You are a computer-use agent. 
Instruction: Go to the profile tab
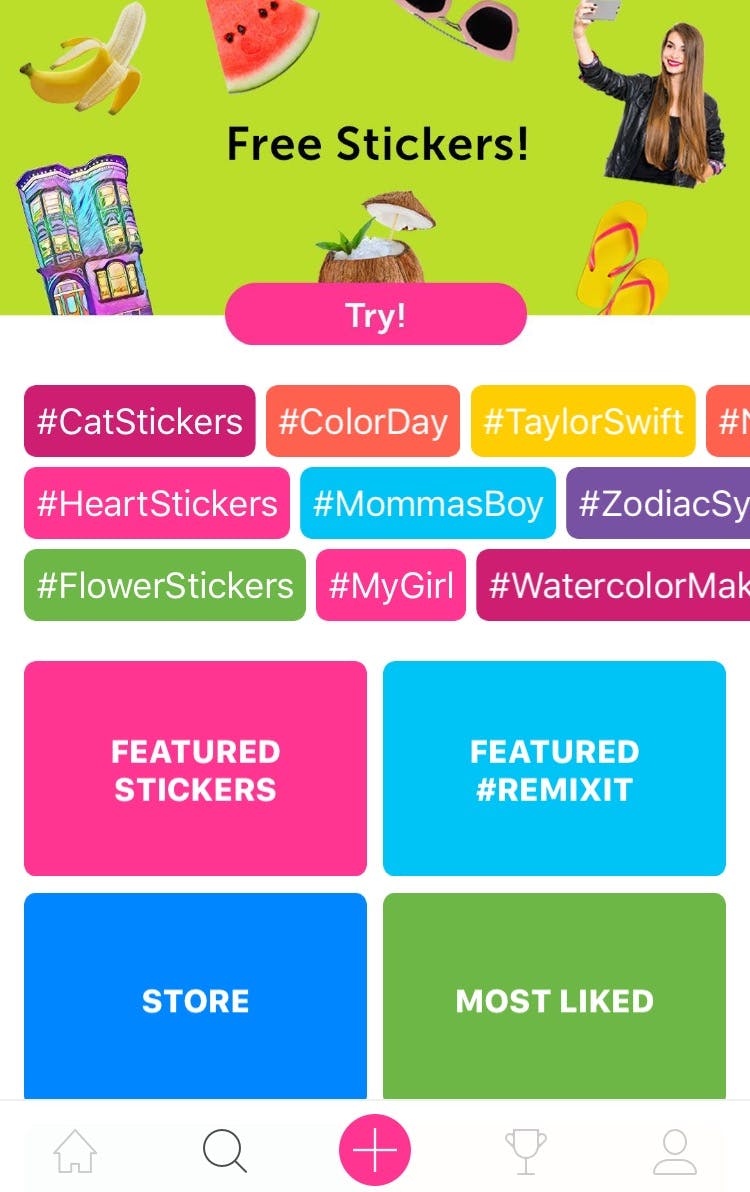675,1151
